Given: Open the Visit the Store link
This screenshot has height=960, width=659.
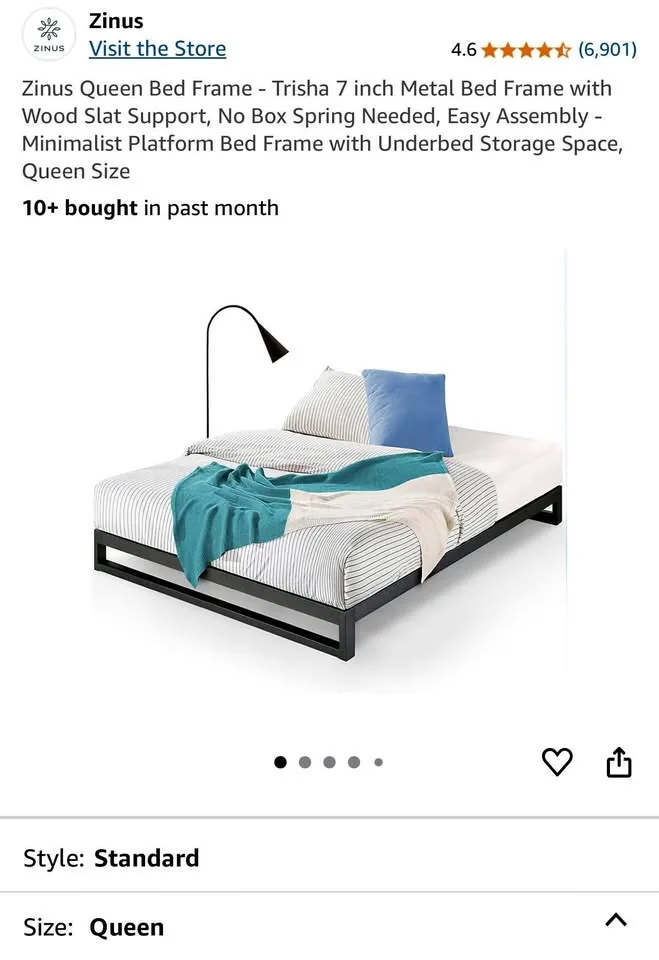Looking at the screenshot, I should (x=157, y=49).
